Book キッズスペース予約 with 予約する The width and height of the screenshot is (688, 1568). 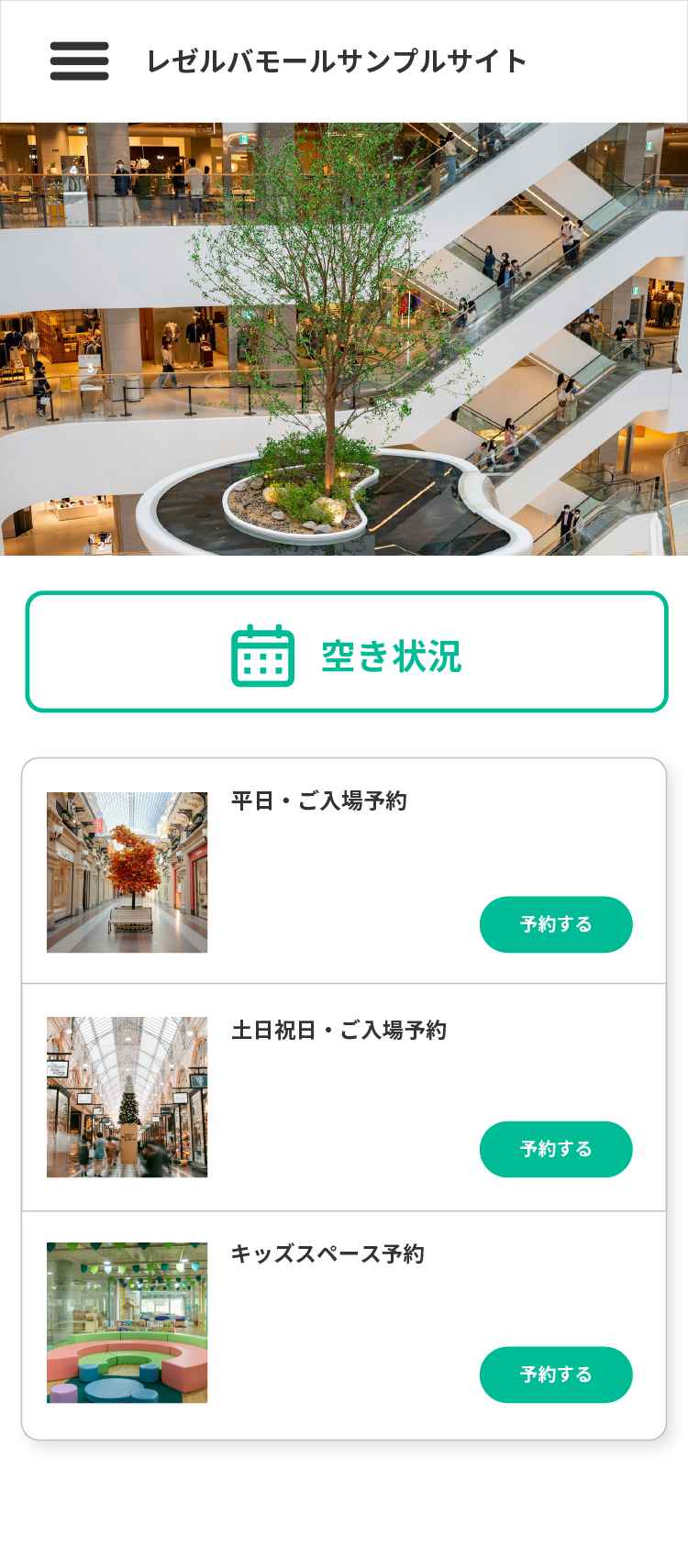555,1375
